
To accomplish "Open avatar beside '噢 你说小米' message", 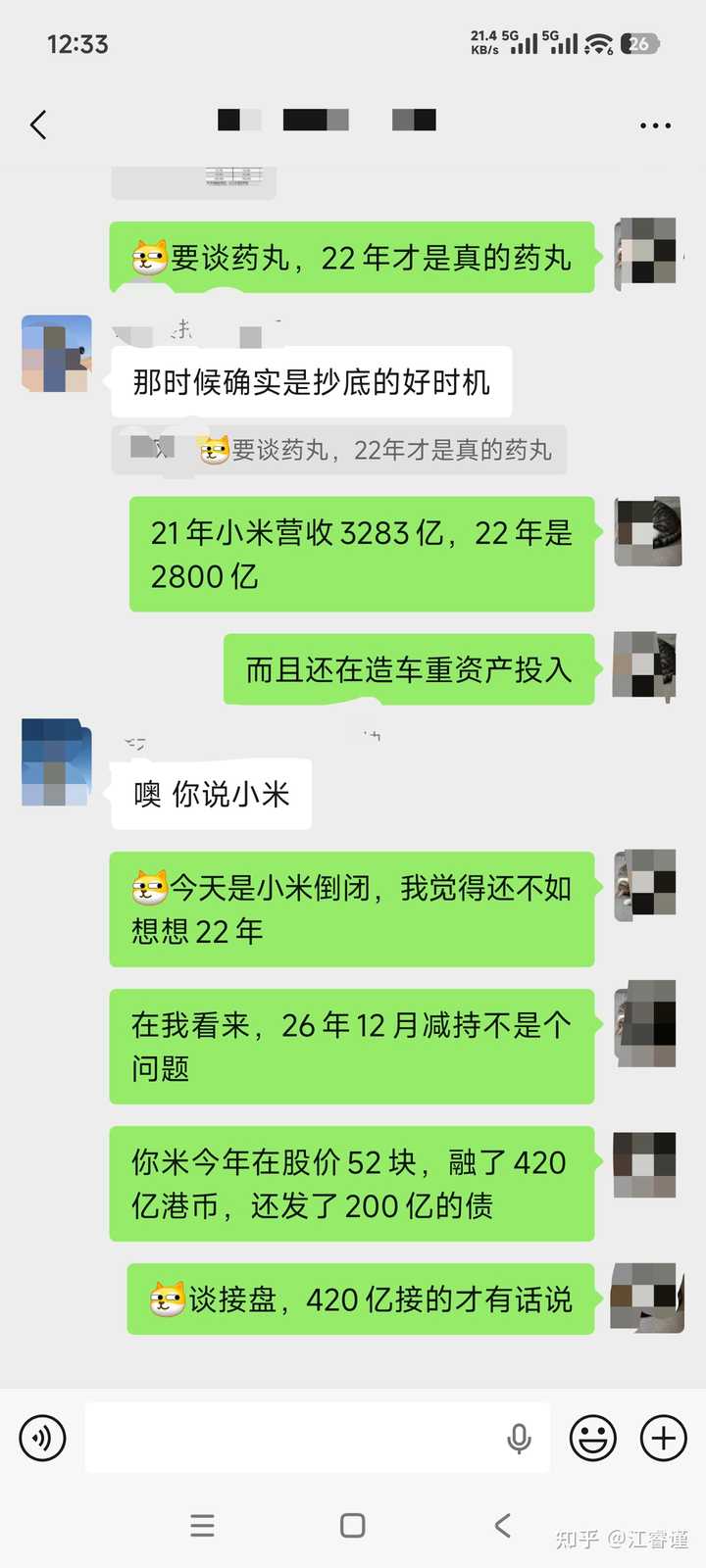I will coord(56,762).
